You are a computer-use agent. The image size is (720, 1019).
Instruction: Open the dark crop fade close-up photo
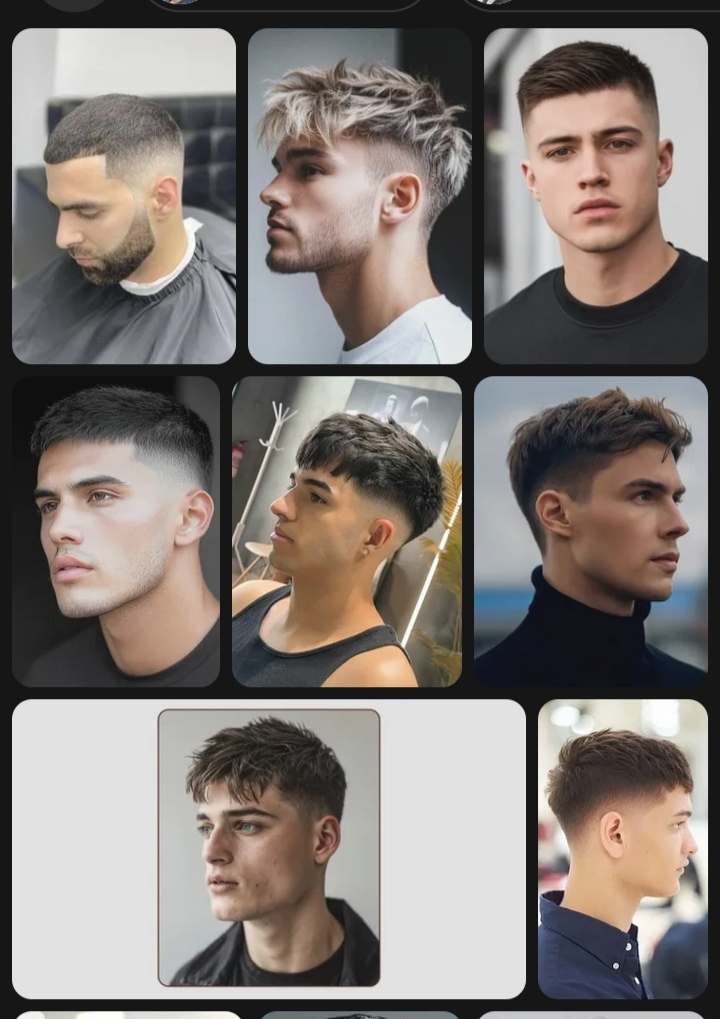116,531
